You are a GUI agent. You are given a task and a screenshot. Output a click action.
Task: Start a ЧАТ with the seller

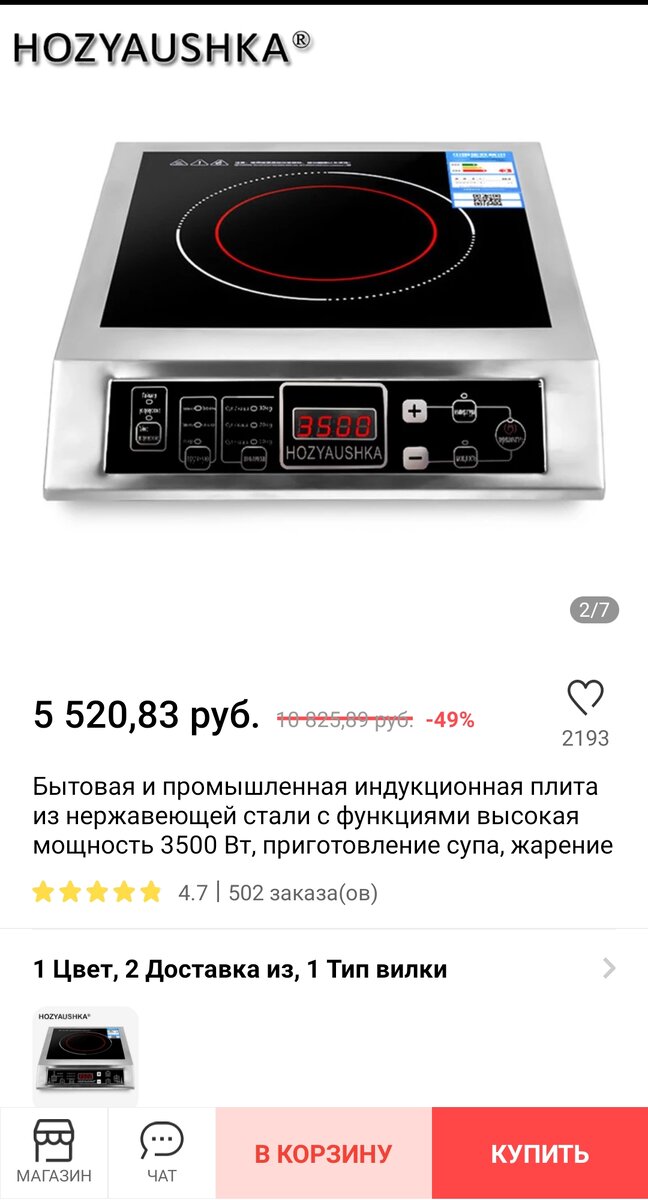[161, 1152]
